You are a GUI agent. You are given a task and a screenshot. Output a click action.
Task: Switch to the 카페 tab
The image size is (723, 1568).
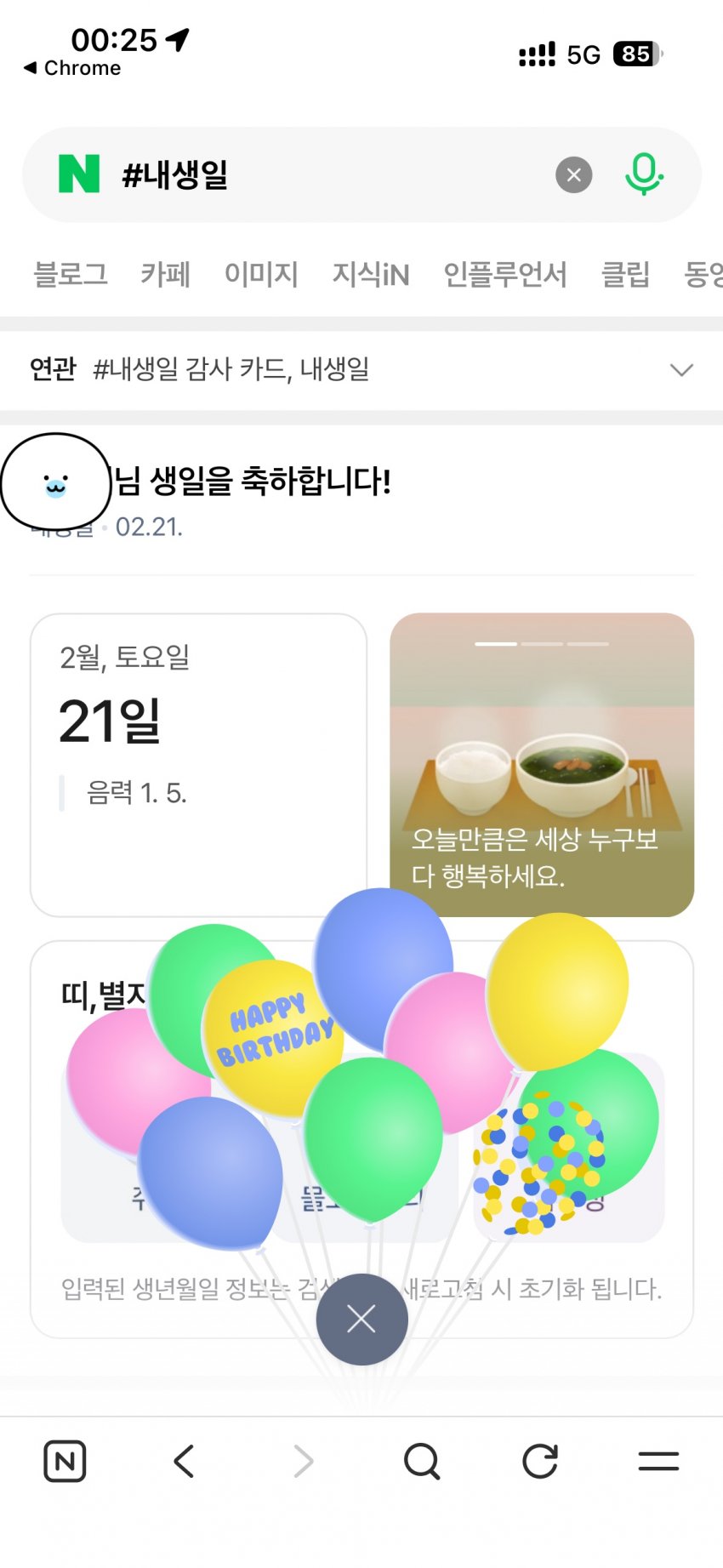[x=165, y=275]
